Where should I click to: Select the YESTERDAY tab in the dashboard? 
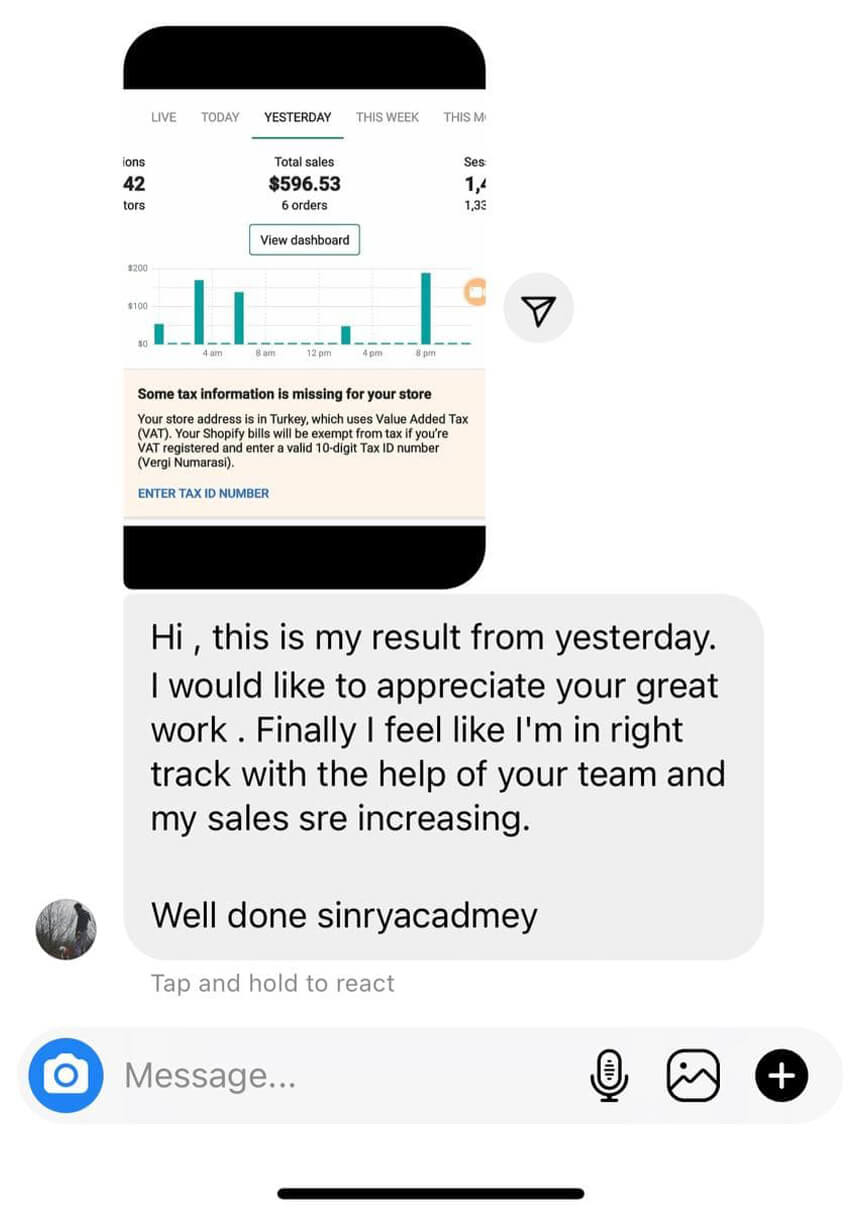(x=297, y=117)
